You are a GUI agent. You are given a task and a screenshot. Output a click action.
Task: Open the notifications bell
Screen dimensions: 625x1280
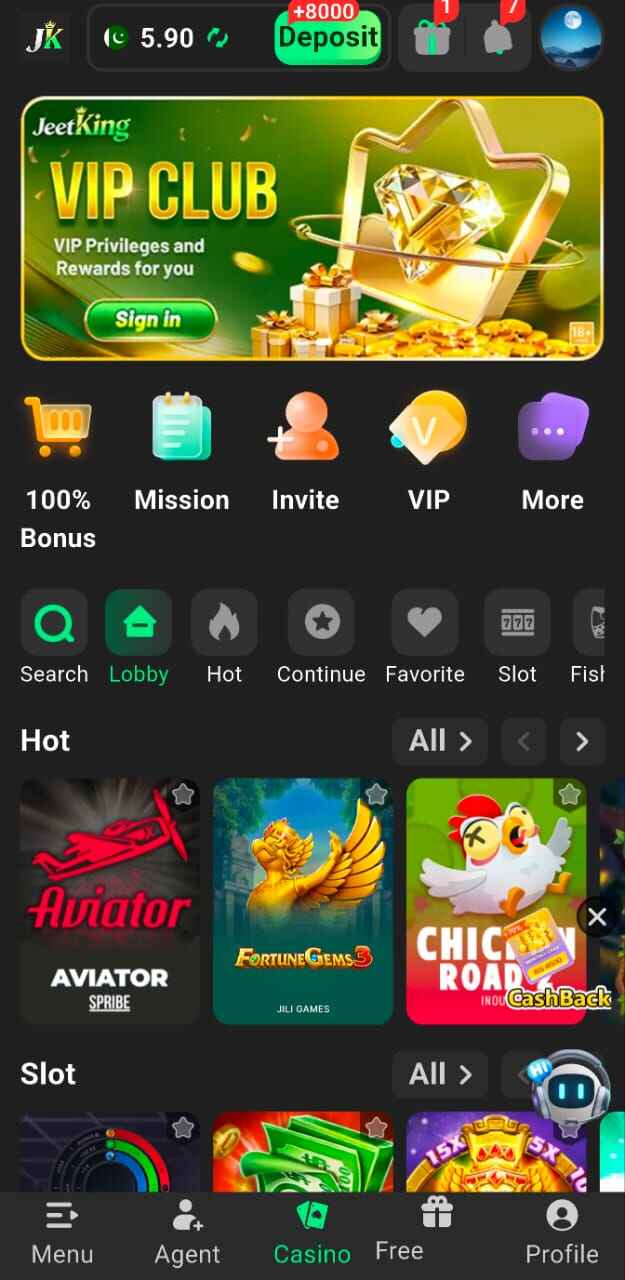[x=497, y=38]
